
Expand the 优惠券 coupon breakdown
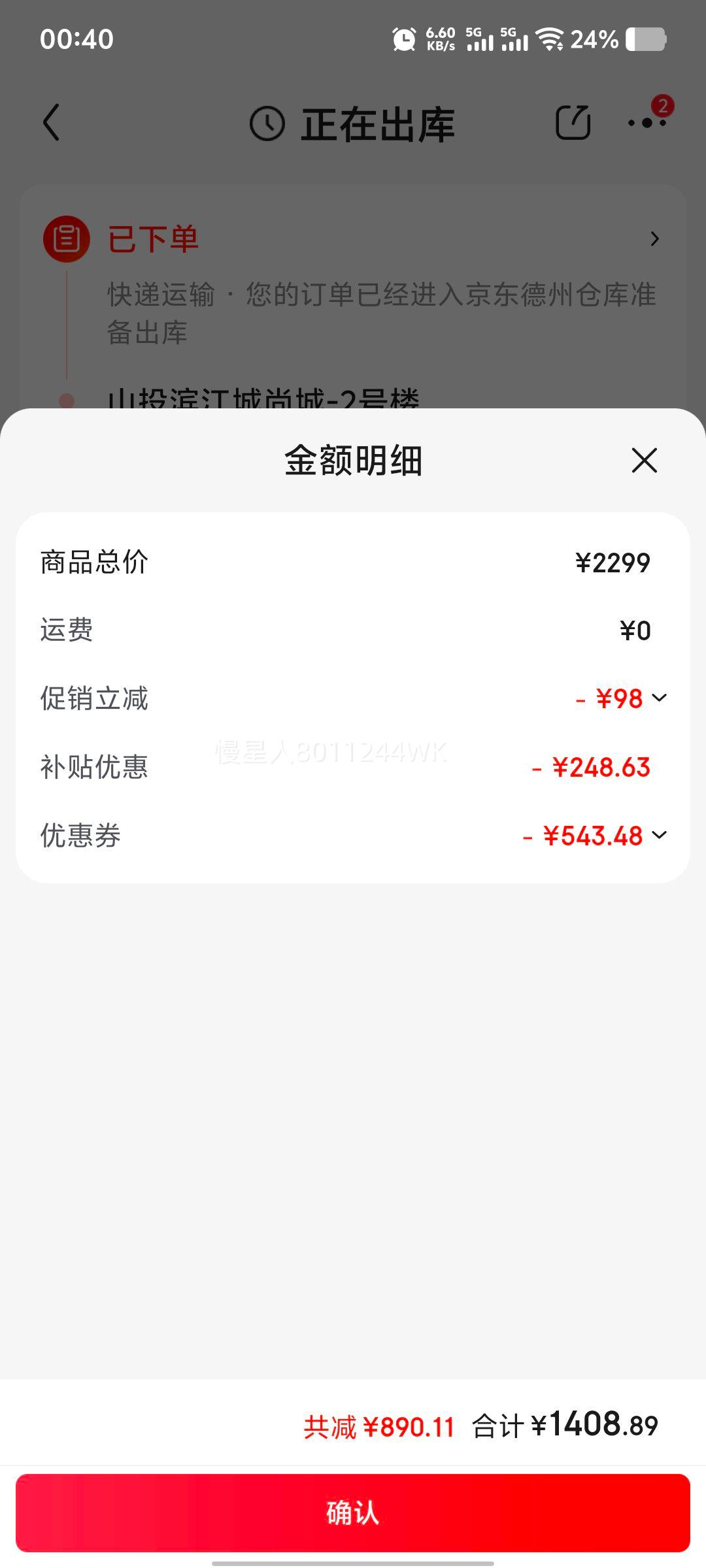pyautogui.click(x=659, y=835)
